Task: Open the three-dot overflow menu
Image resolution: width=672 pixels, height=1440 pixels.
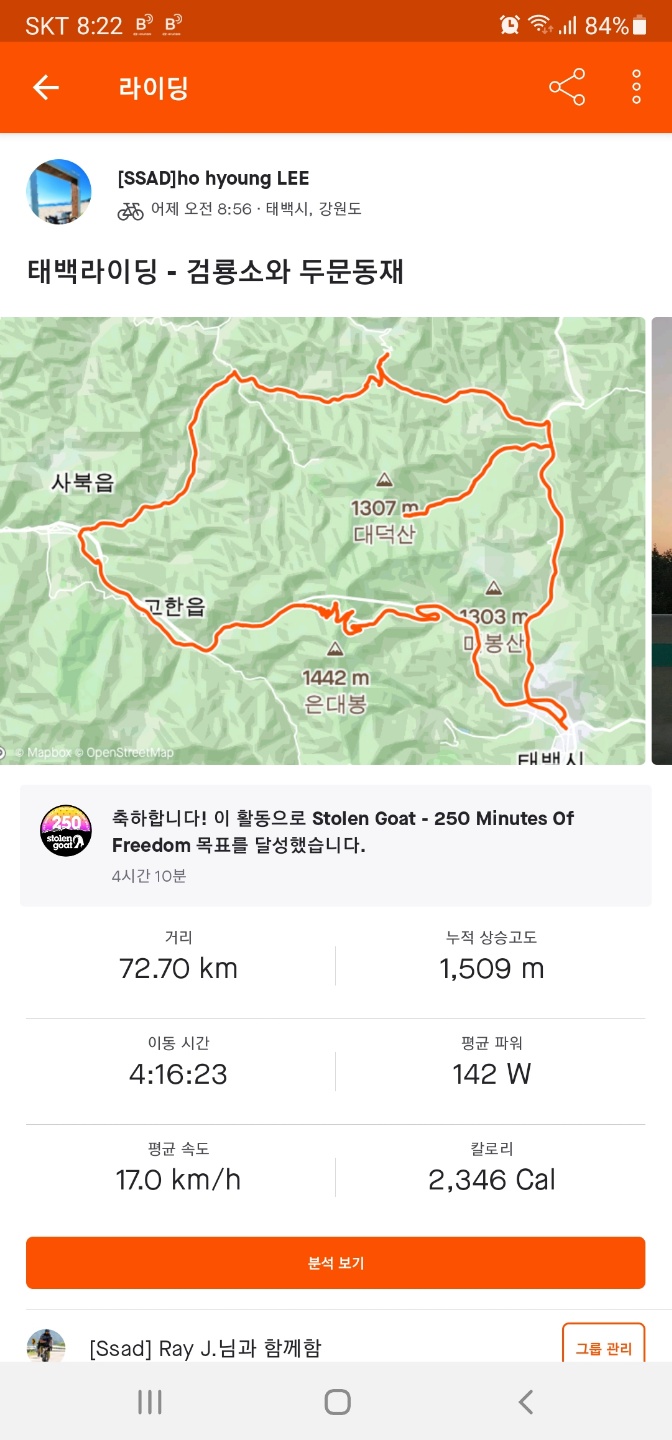Action: click(x=636, y=88)
